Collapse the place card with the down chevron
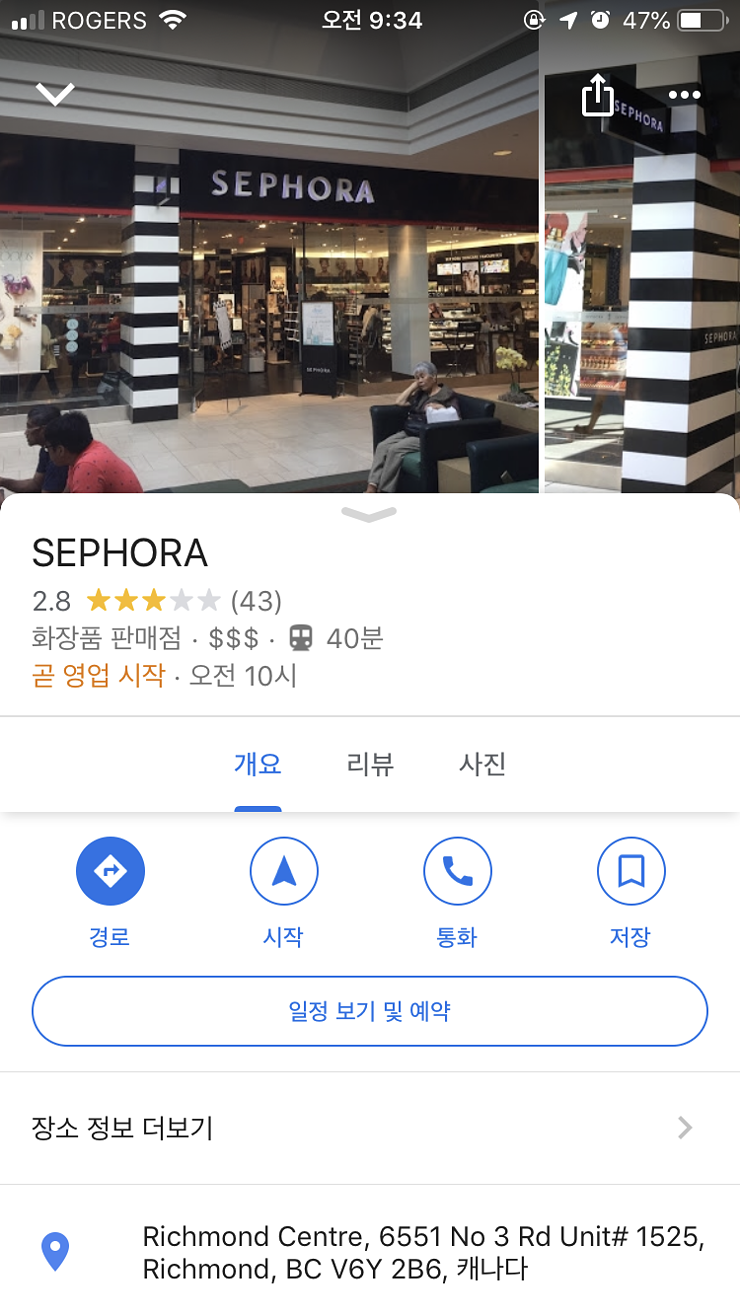This screenshot has width=740, height=1316. click(55, 94)
